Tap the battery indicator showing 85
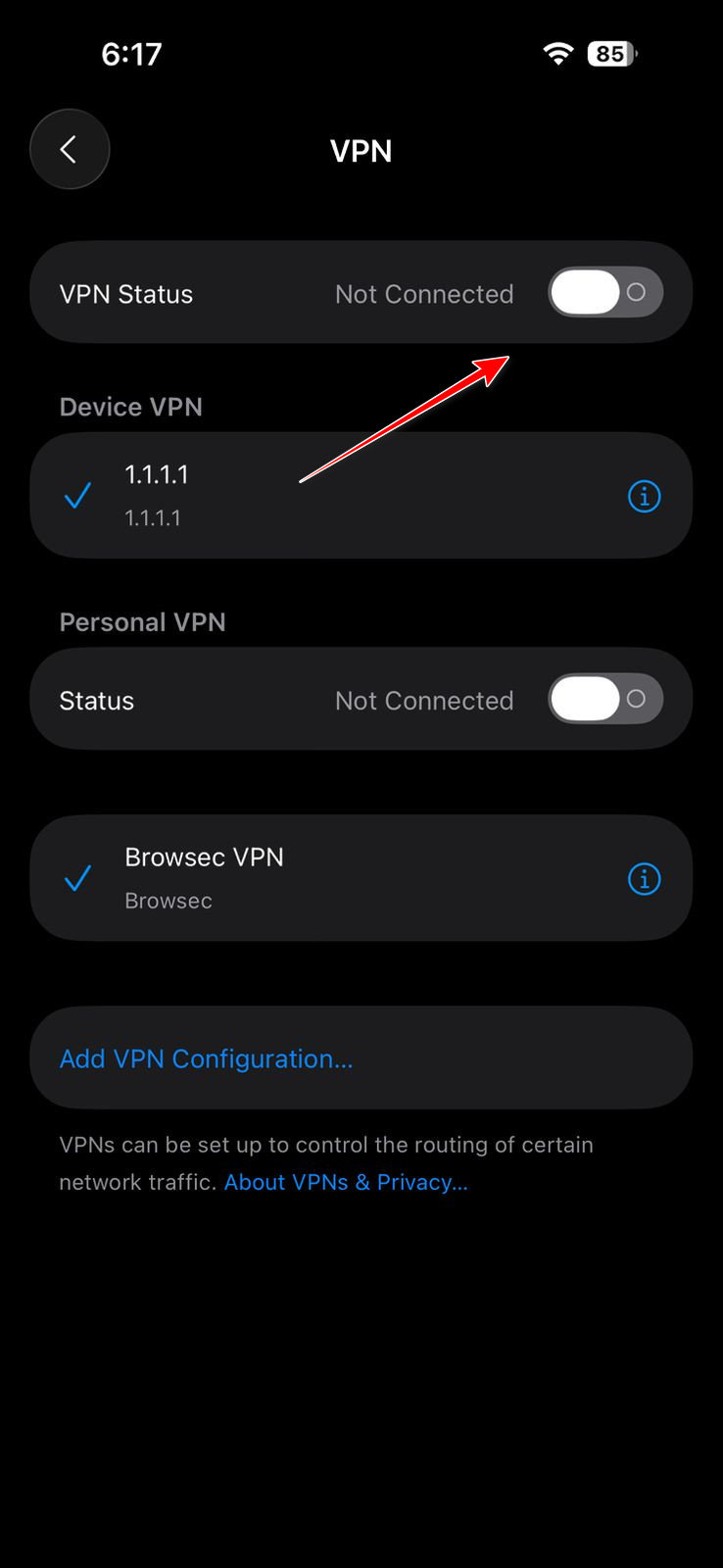This screenshot has height=1568, width=723. point(610,54)
